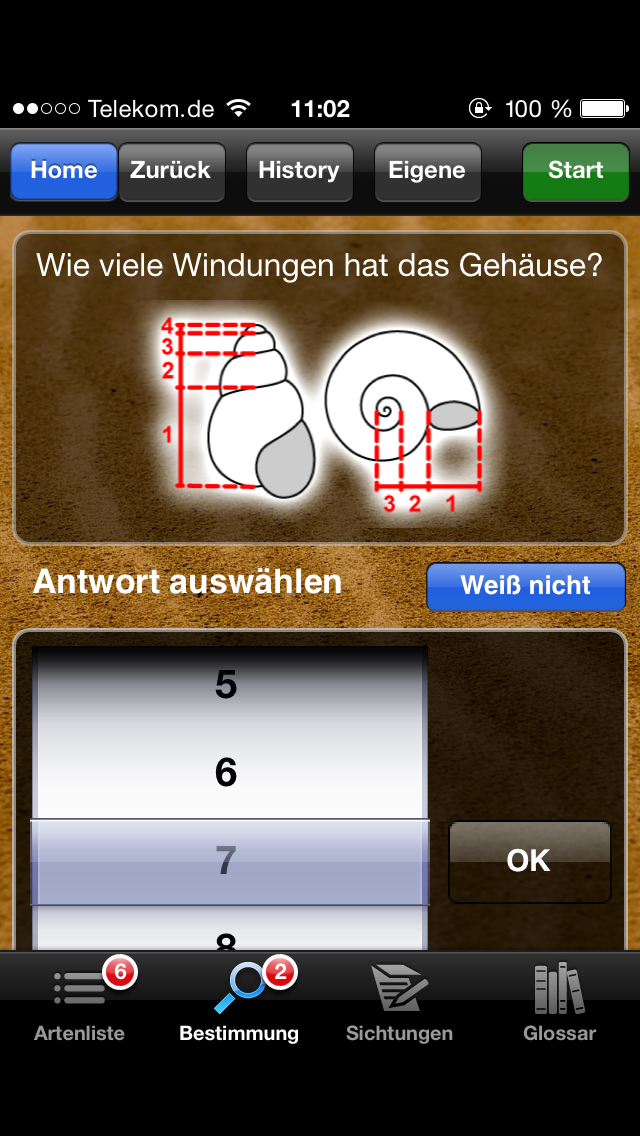The image size is (640, 1136).
Task: Open the History view
Action: [x=299, y=171]
